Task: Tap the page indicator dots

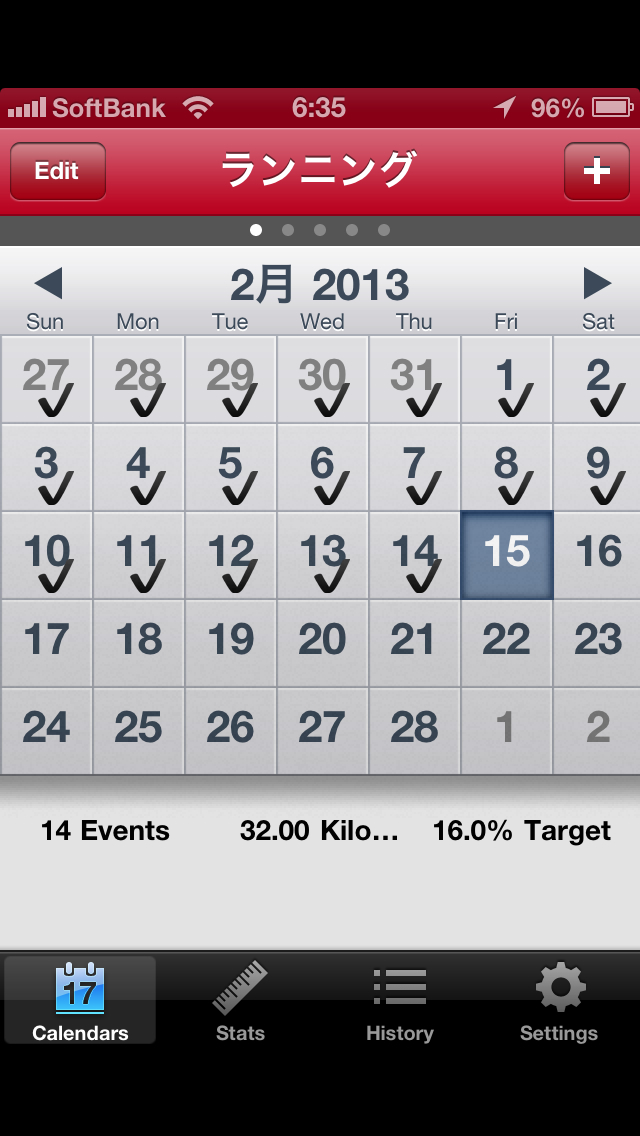Action: [320, 230]
